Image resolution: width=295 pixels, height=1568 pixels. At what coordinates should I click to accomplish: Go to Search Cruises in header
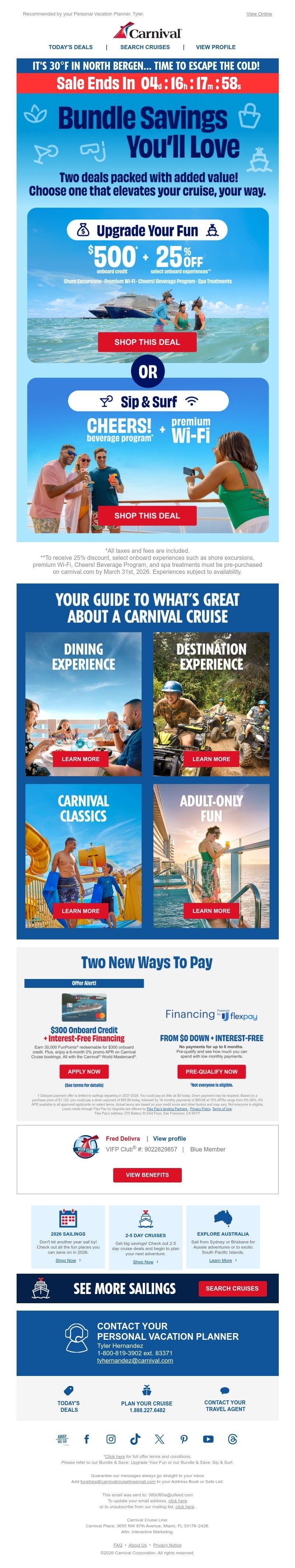[x=145, y=47]
